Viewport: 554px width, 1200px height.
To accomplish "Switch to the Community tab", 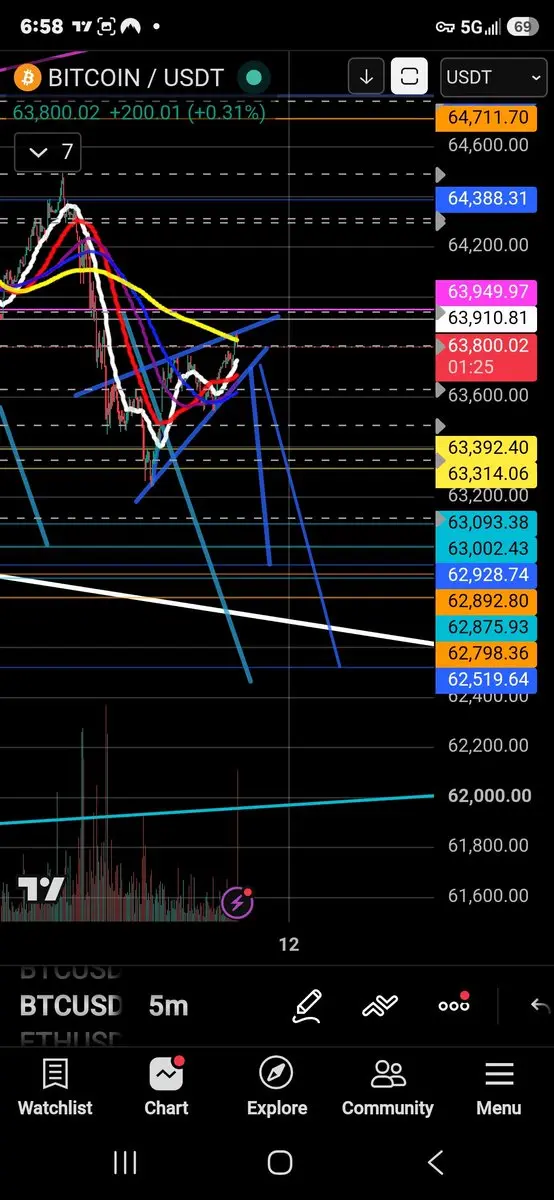I will click(388, 1088).
